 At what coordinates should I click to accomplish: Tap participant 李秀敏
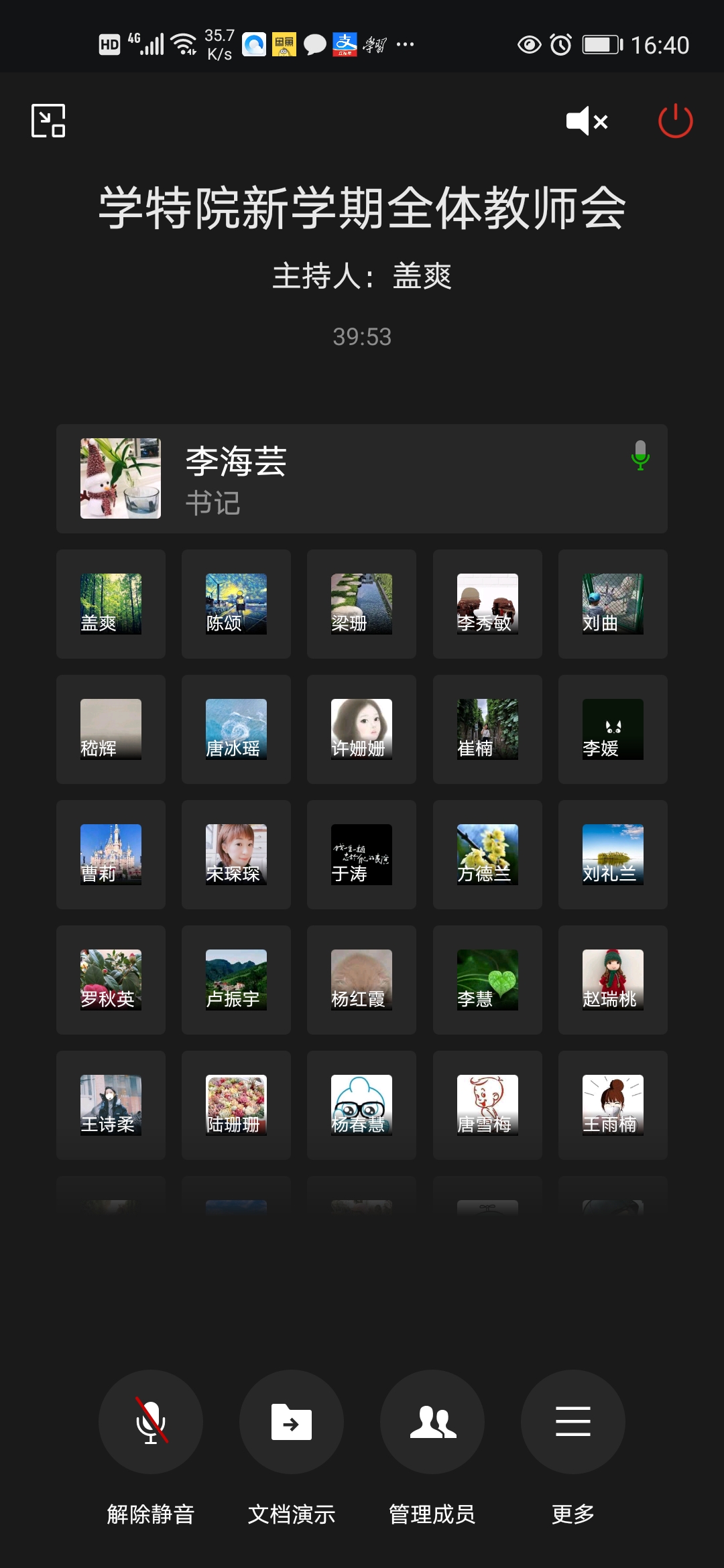487,604
